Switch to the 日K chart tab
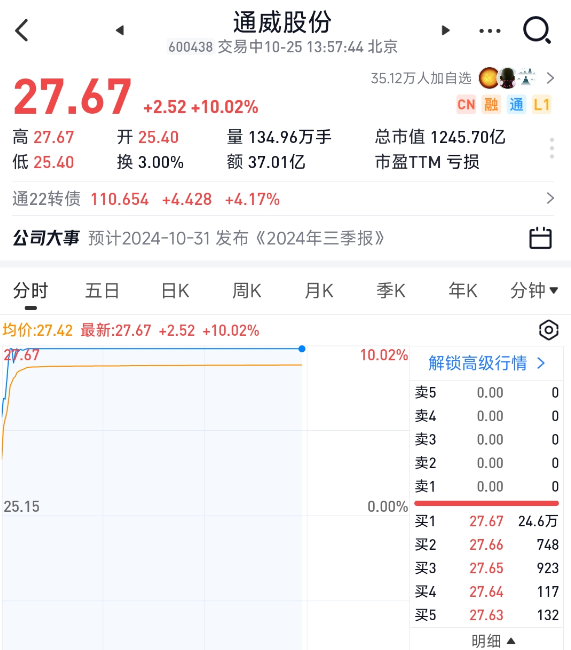The height and width of the screenshot is (650, 571). (175, 291)
